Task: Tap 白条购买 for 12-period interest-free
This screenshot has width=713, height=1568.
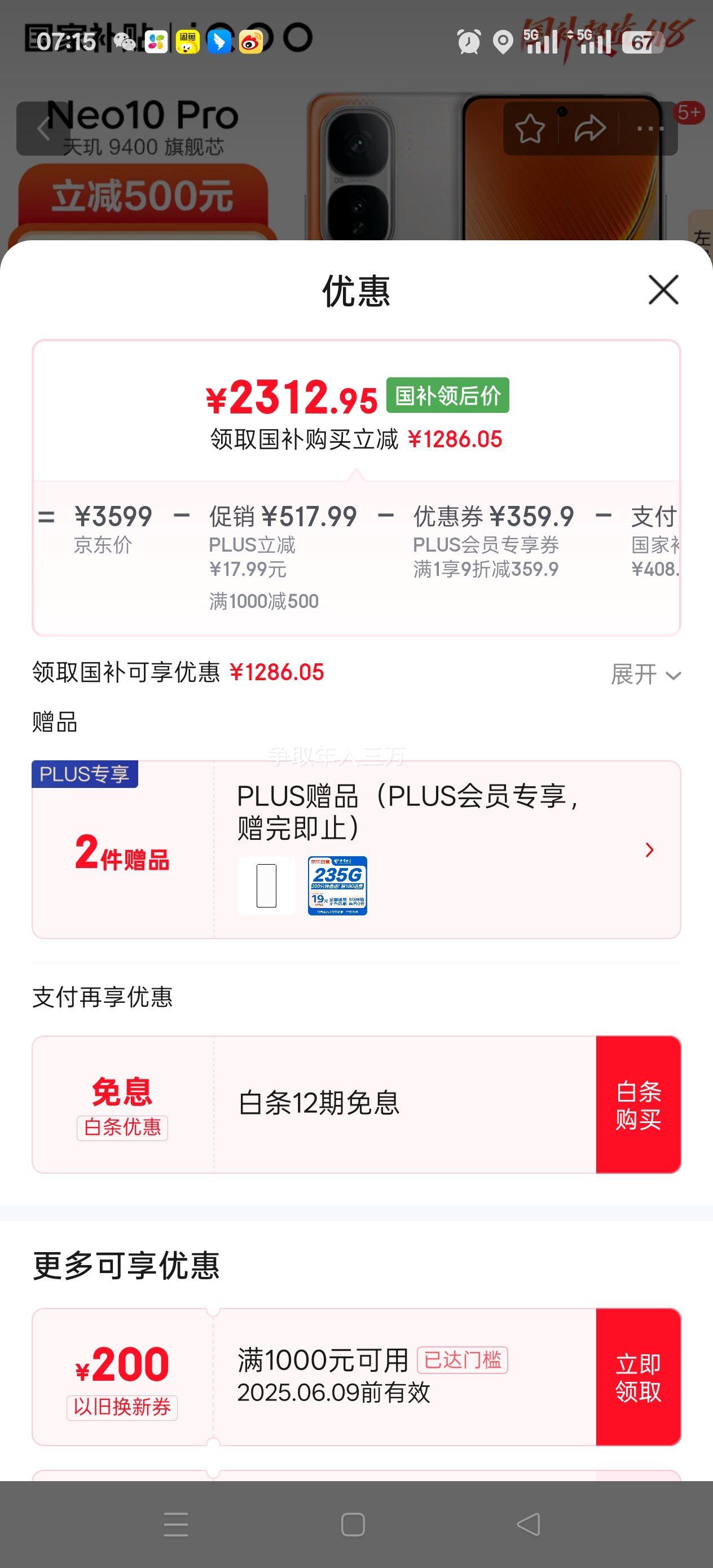Action: click(637, 1105)
